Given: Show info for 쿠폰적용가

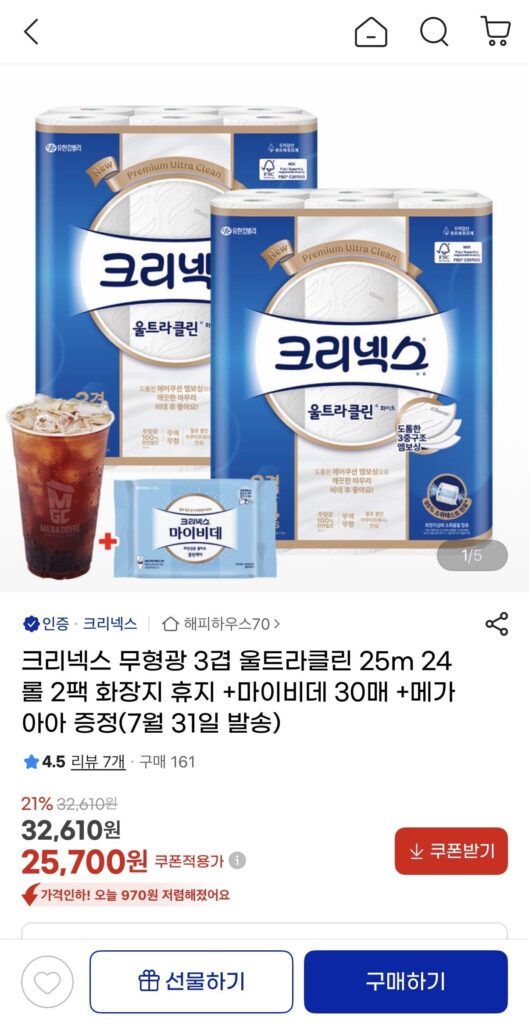Looking at the screenshot, I should (238, 861).
